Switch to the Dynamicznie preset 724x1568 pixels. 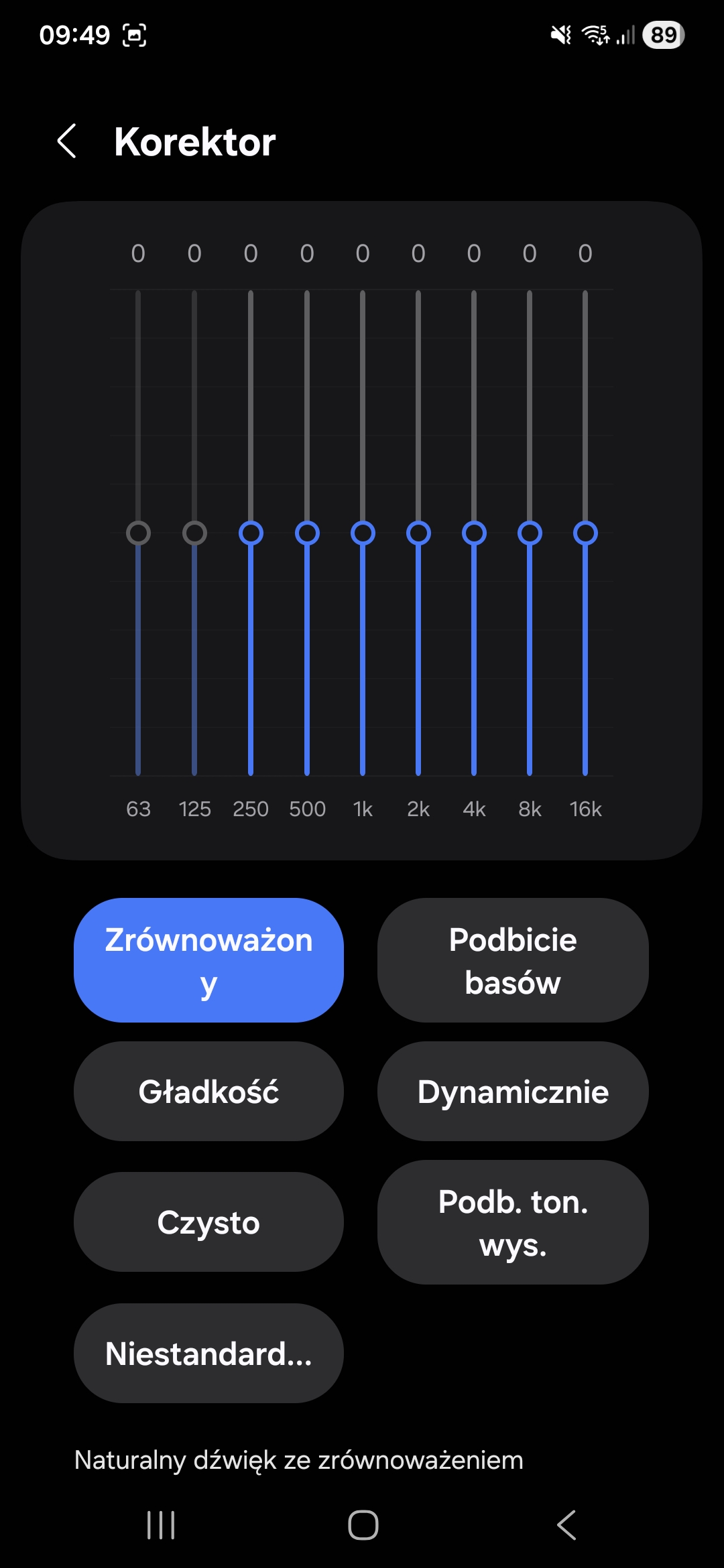tap(513, 1091)
